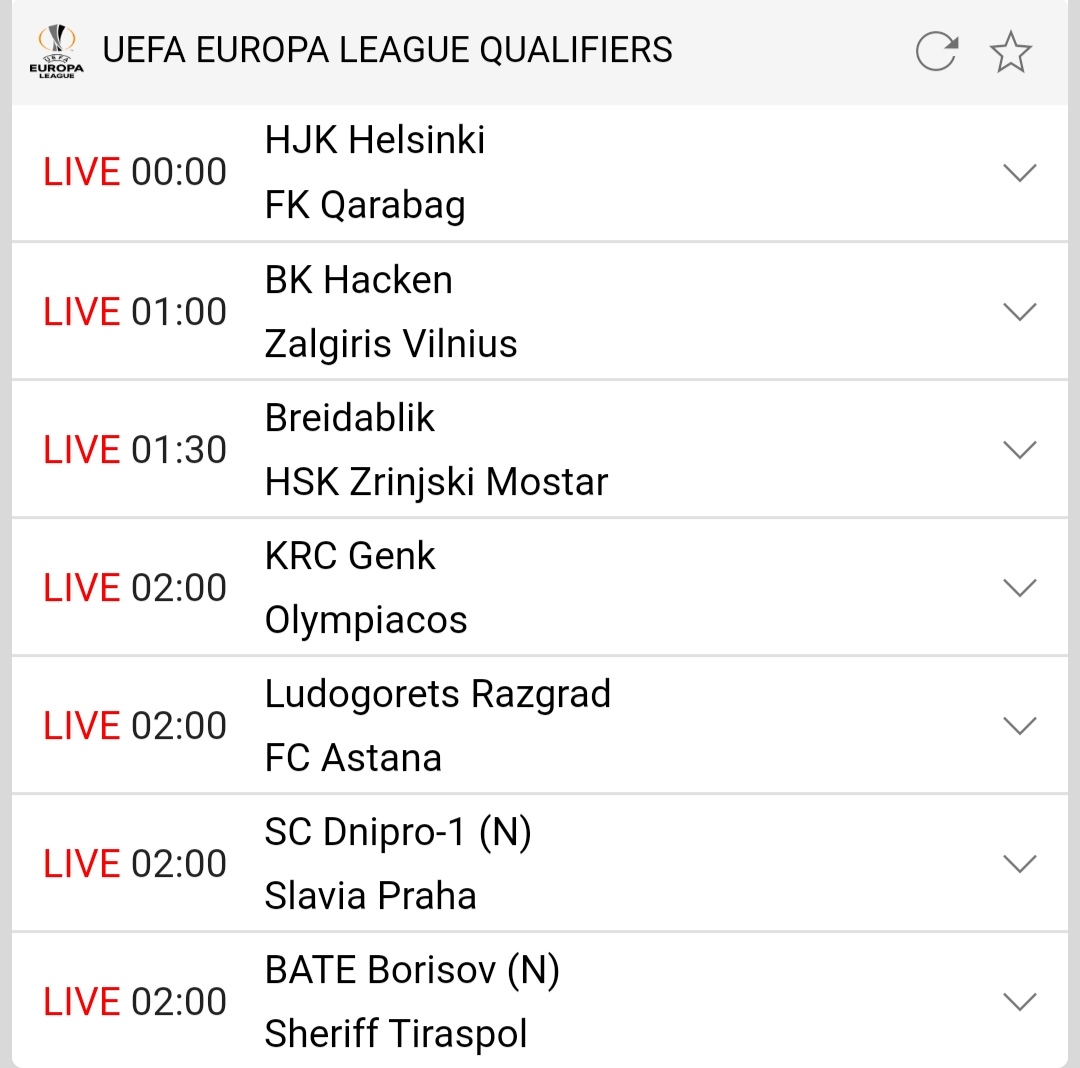Expand the HJK Helsinki vs FK Qarabag match
1080x1068 pixels.
coord(1019,173)
